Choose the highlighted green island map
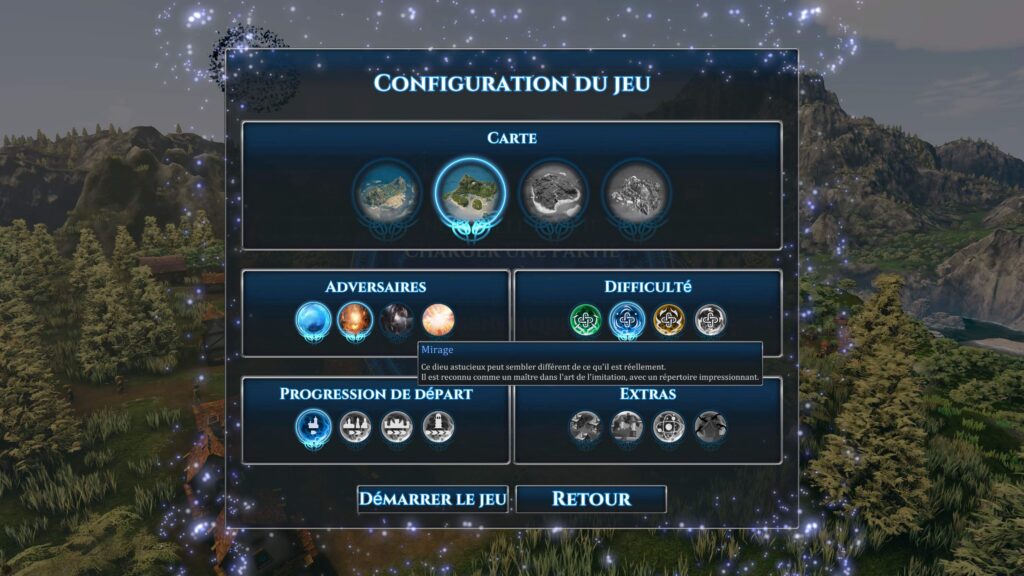Viewport: 1024px width, 576px height. click(x=469, y=193)
